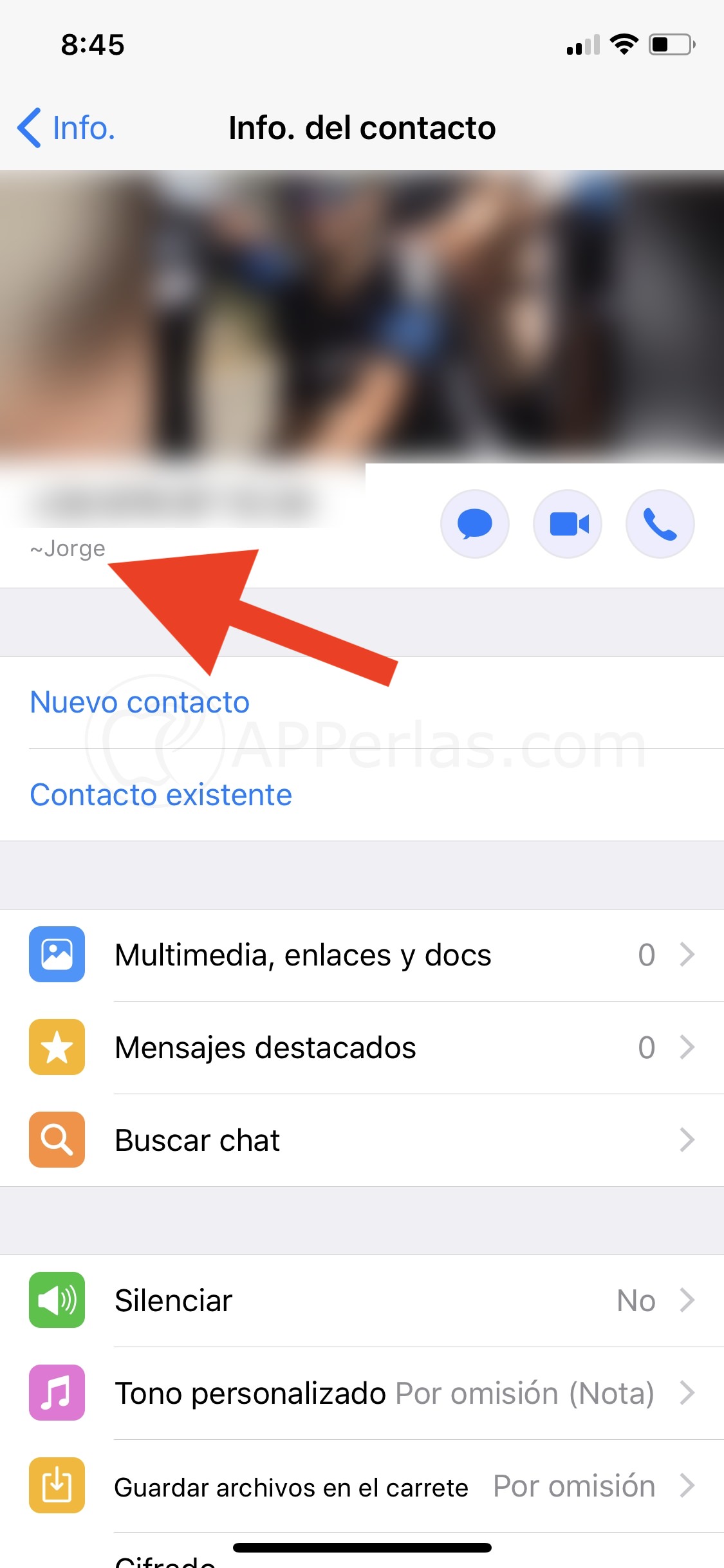Start a voice call
The height and width of the screenshot is (1568, 724).
[660, 524]
